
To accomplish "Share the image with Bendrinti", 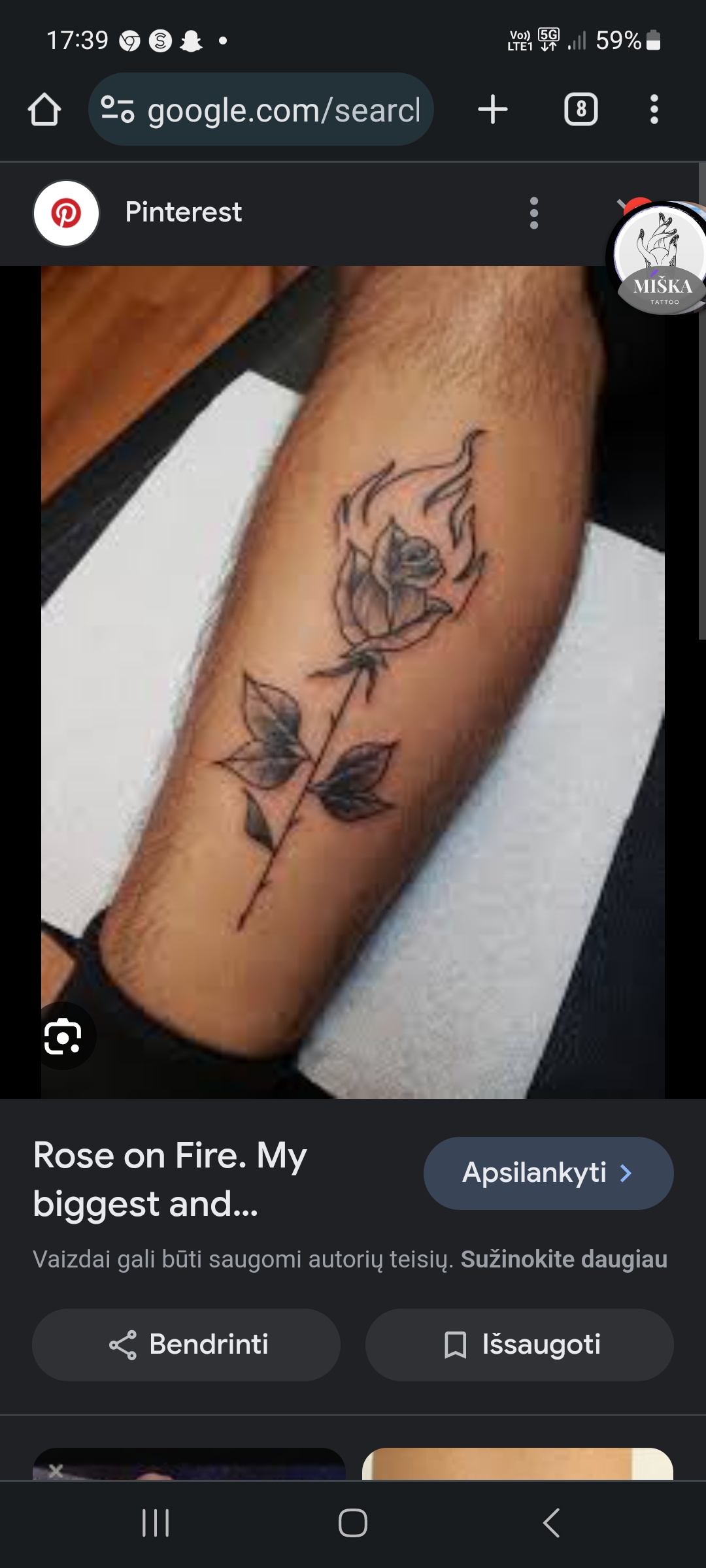I will [186, 1345].
